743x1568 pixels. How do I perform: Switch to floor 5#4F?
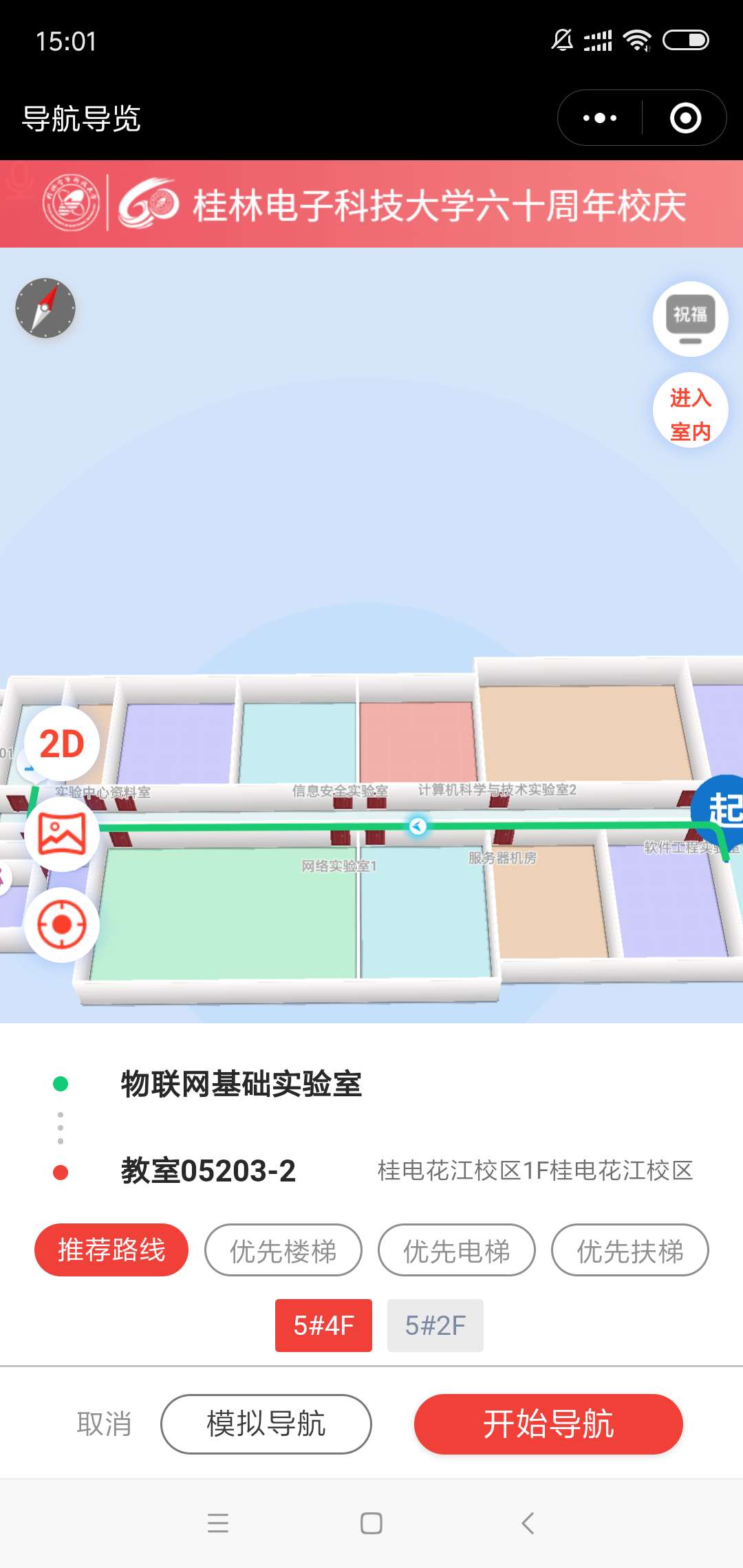(323, 1325)
